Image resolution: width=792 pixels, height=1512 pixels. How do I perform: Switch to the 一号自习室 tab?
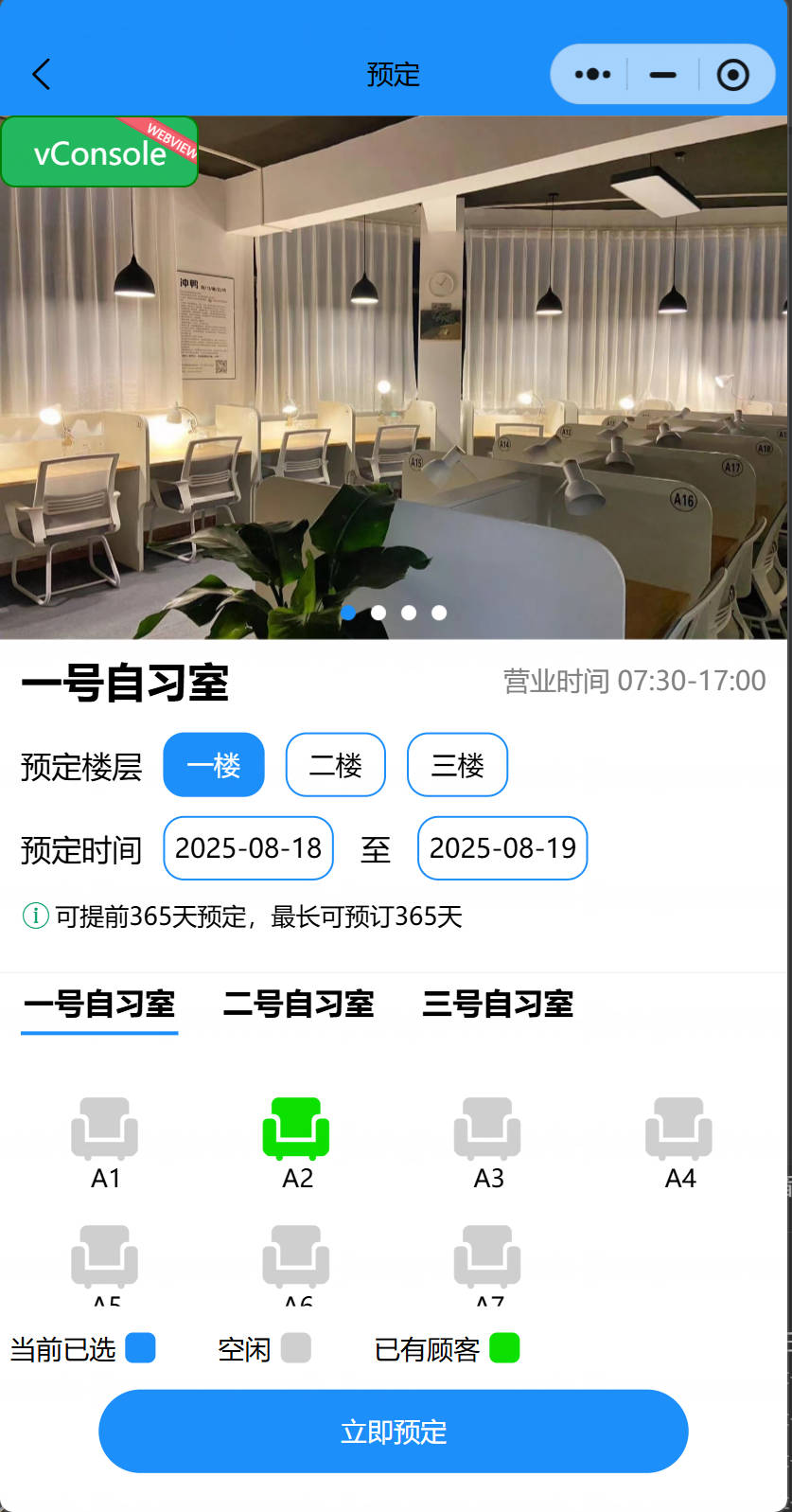(x=99, y=1004)
